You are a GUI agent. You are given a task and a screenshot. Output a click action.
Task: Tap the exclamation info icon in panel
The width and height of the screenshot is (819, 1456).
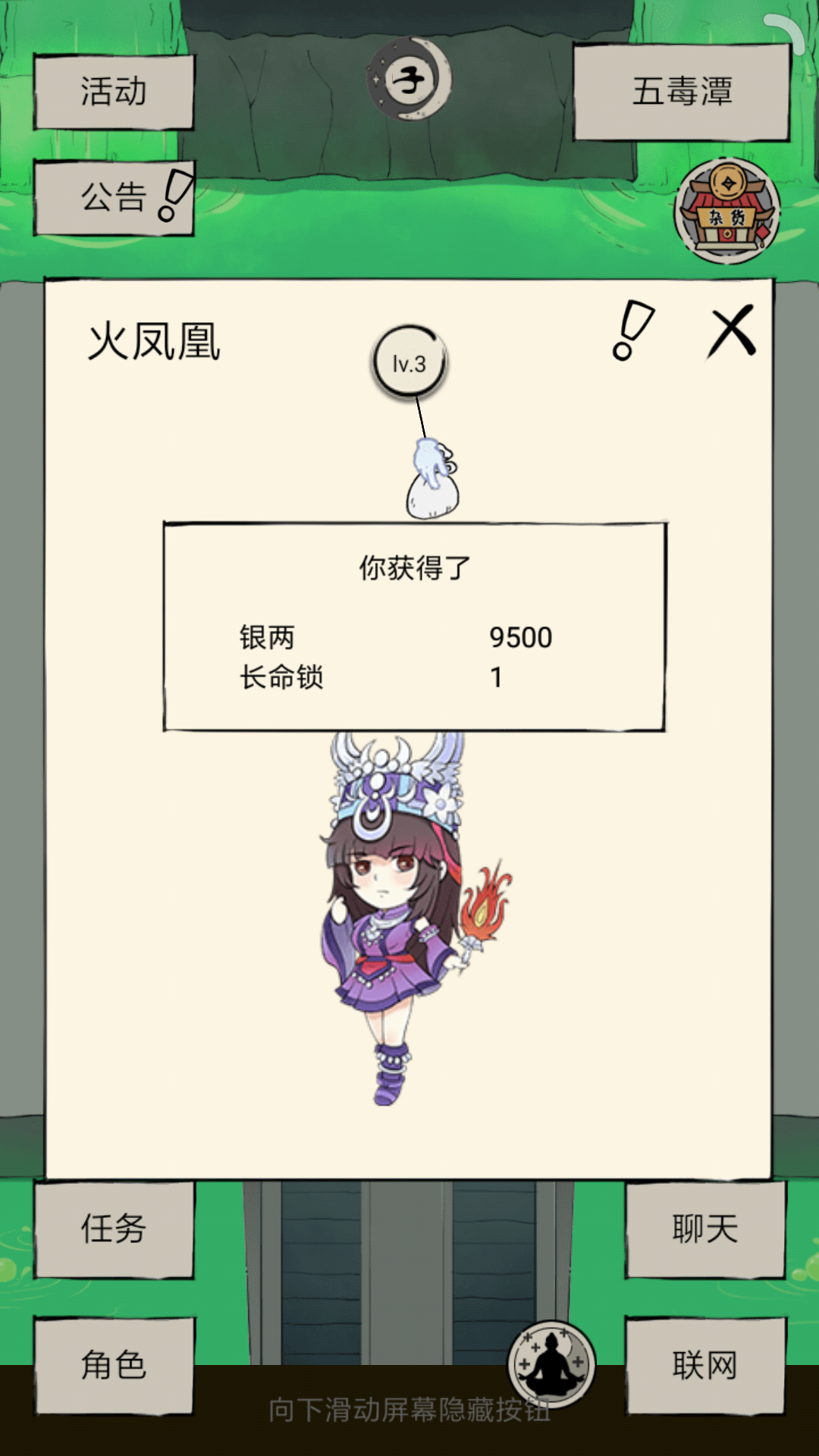click(632, 331)
